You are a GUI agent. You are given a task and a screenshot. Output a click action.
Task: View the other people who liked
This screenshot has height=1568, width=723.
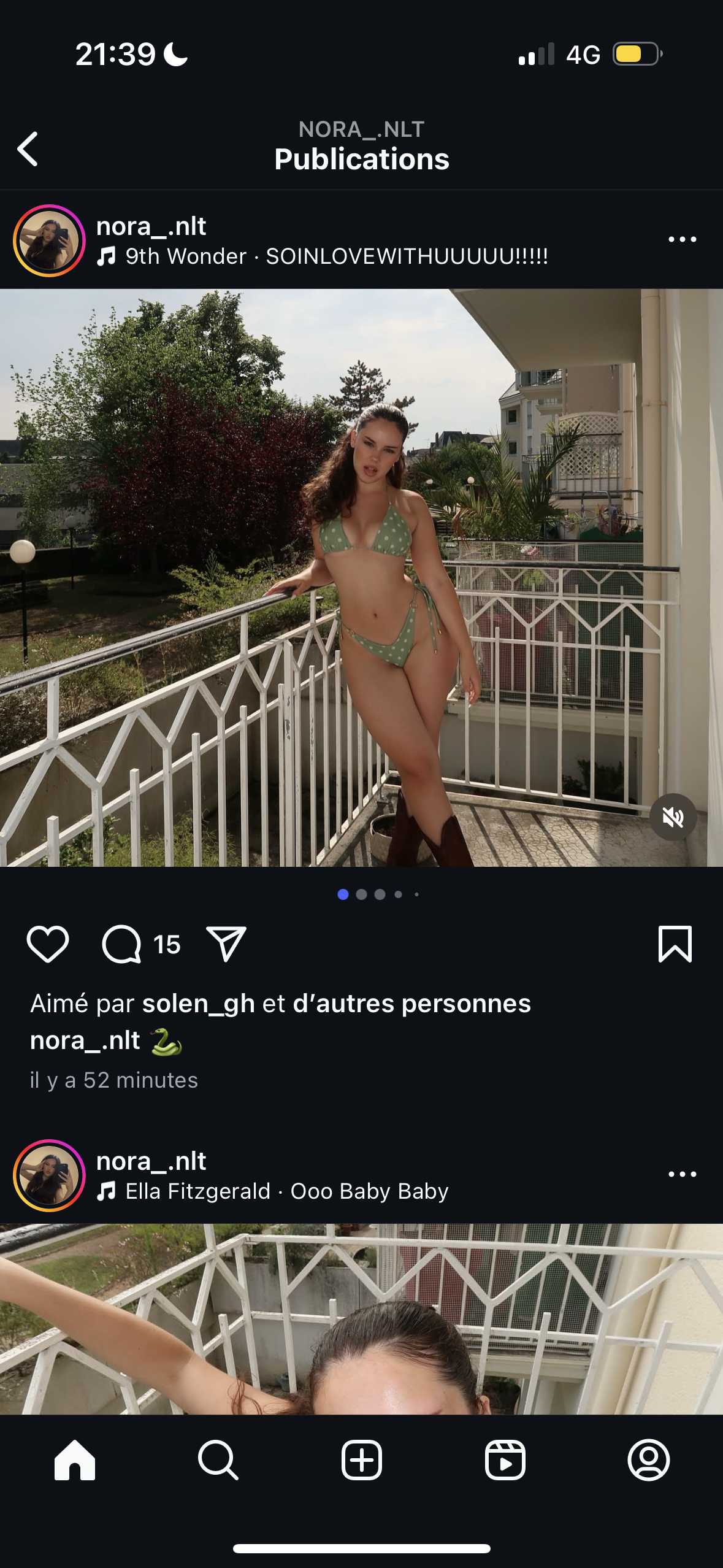(411, 1004)
